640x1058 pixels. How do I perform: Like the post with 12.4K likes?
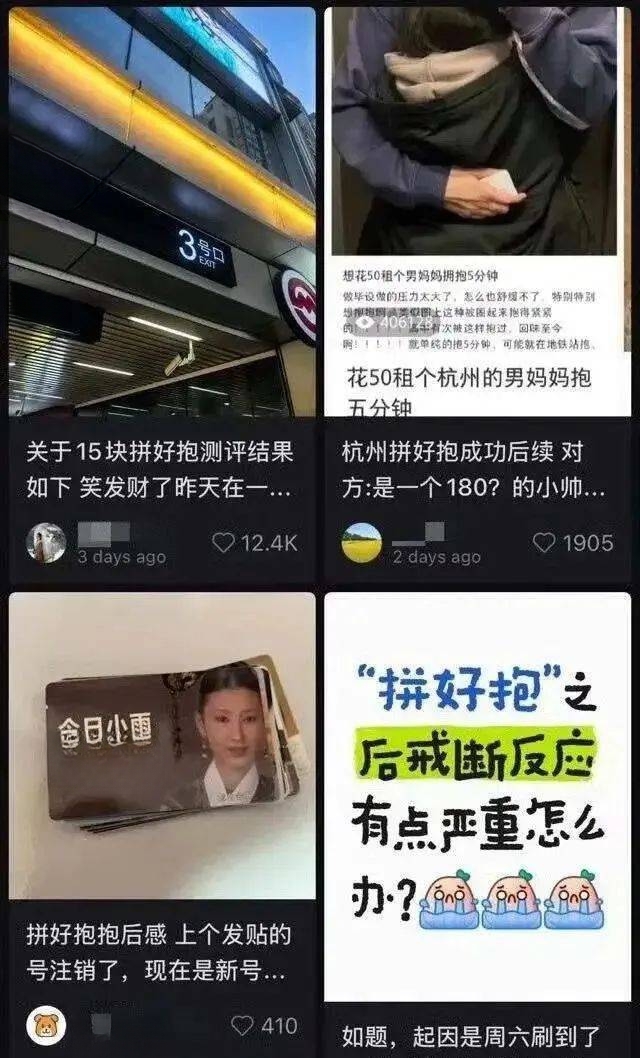tap(223, 543)
